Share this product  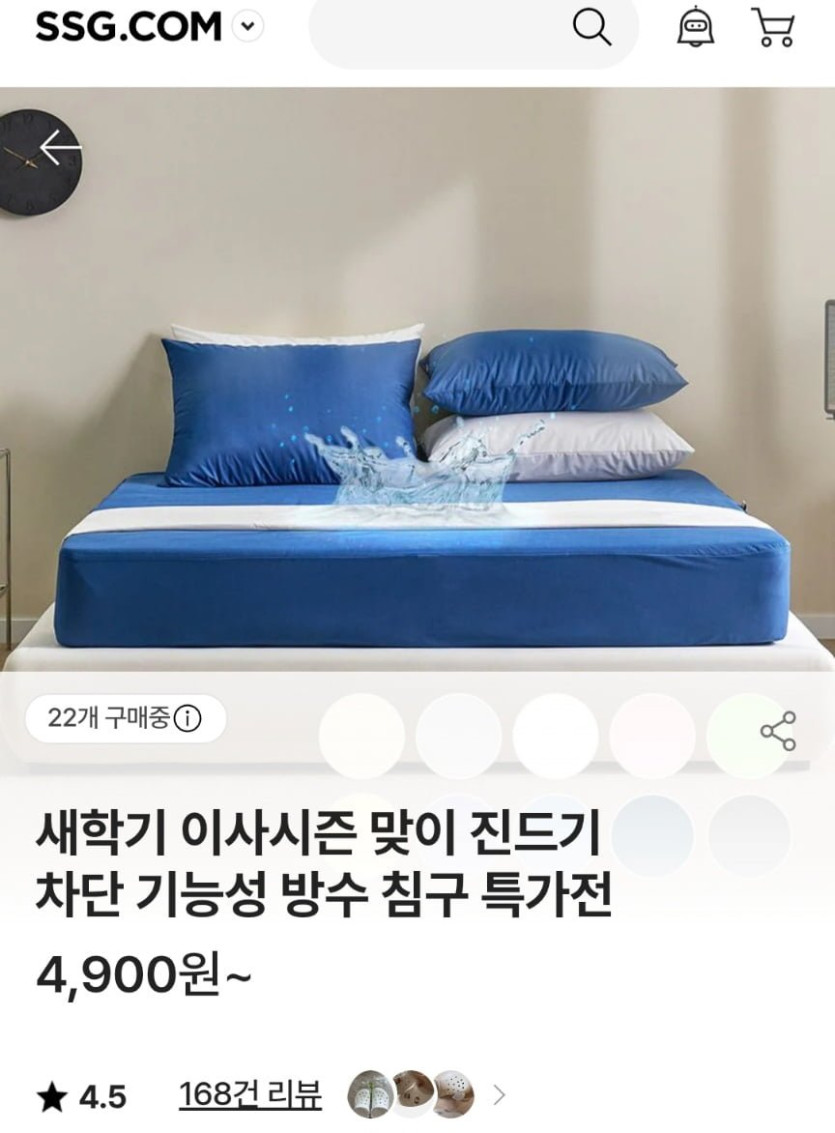[x=778, y=731]
